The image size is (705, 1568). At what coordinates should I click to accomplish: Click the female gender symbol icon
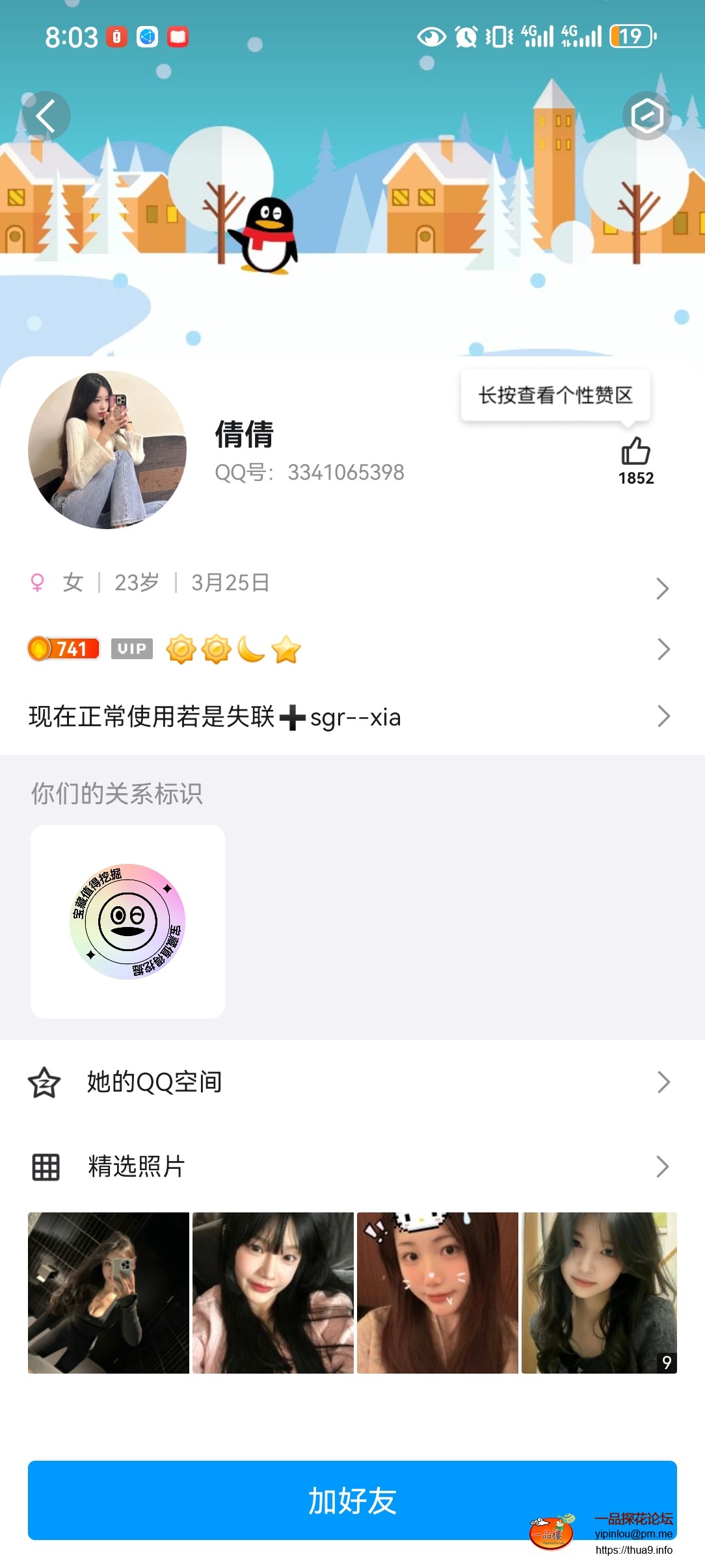click(x=37, y=583)
